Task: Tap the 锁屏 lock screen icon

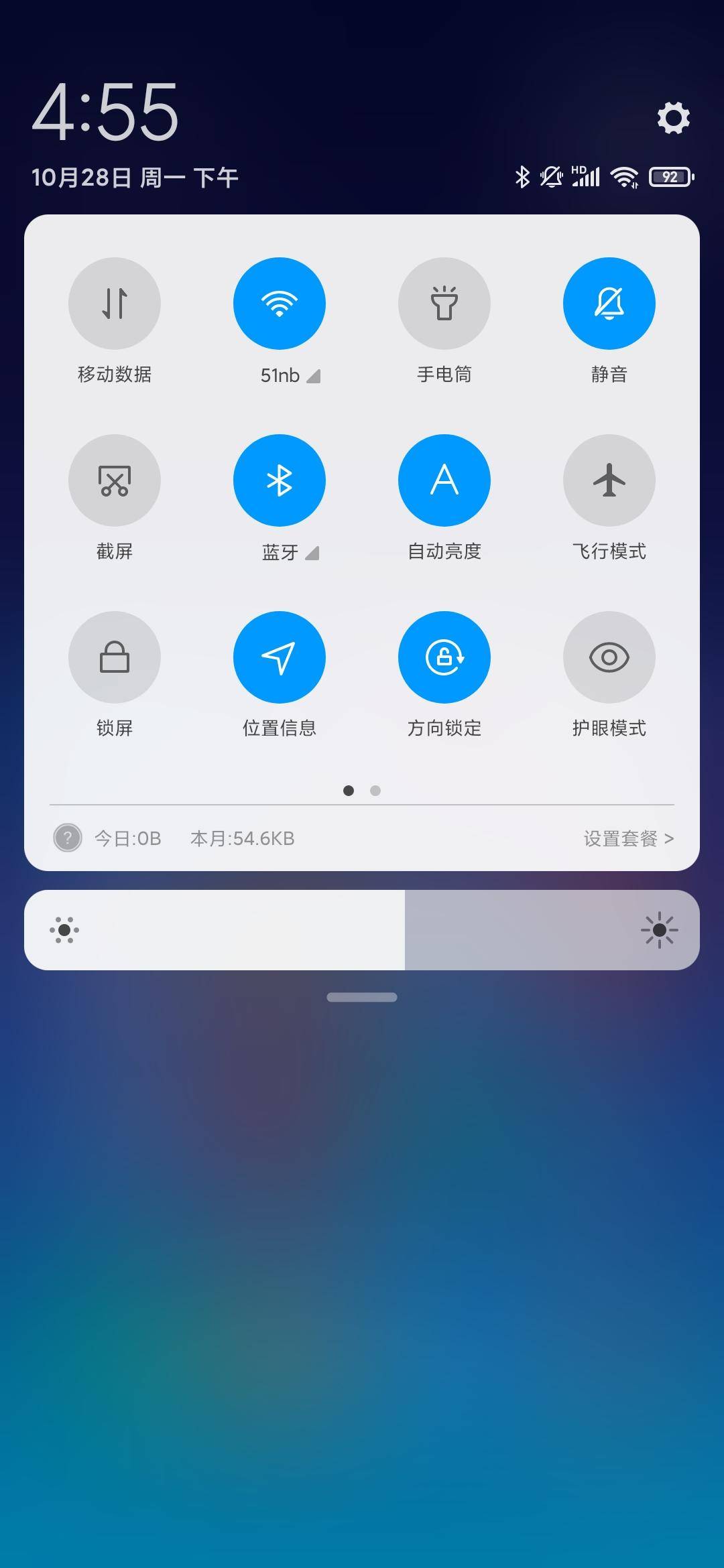Action: coord(115,657)
